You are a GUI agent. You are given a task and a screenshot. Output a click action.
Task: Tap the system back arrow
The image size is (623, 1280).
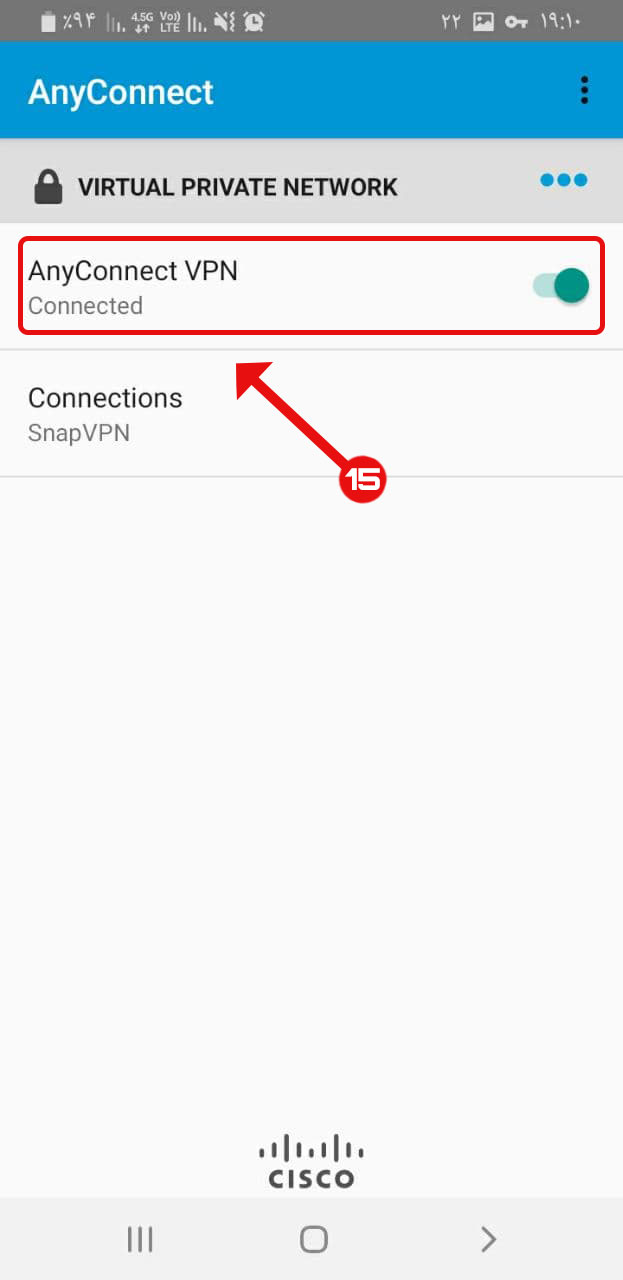coord(488,1240)
